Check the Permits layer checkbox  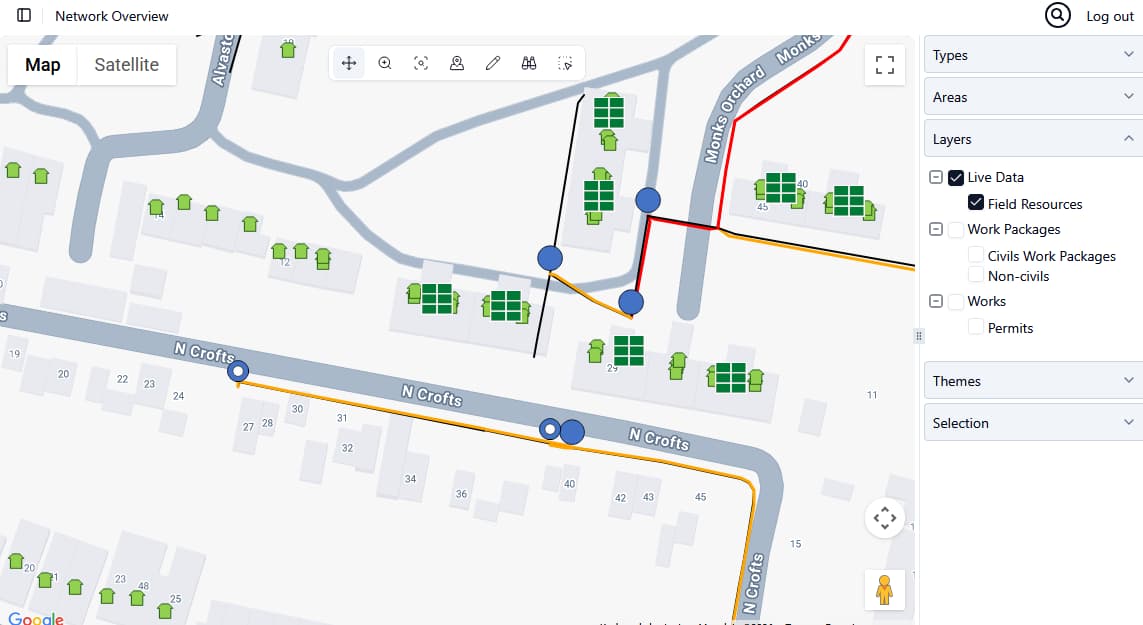click(976, 327)
